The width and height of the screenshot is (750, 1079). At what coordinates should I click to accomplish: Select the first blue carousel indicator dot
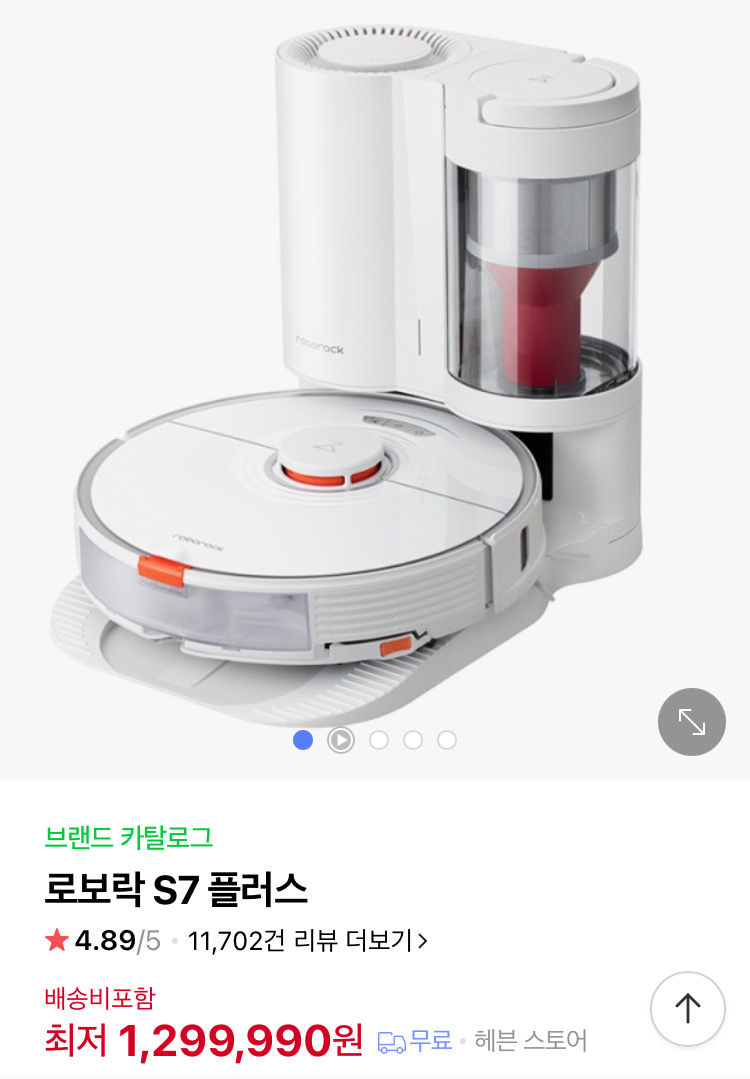[302, 741]
